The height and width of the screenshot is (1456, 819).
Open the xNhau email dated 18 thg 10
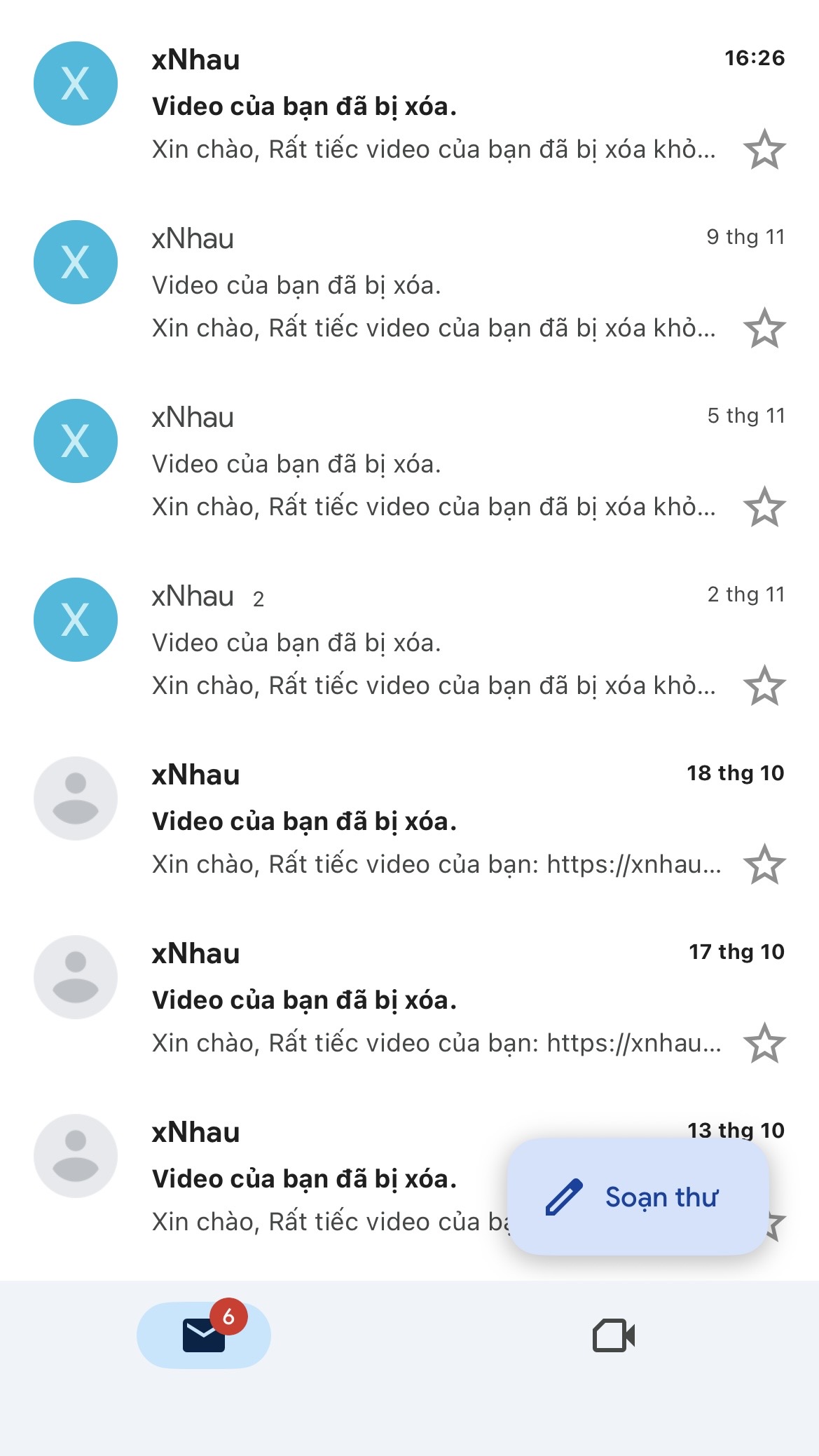(420, 820)
